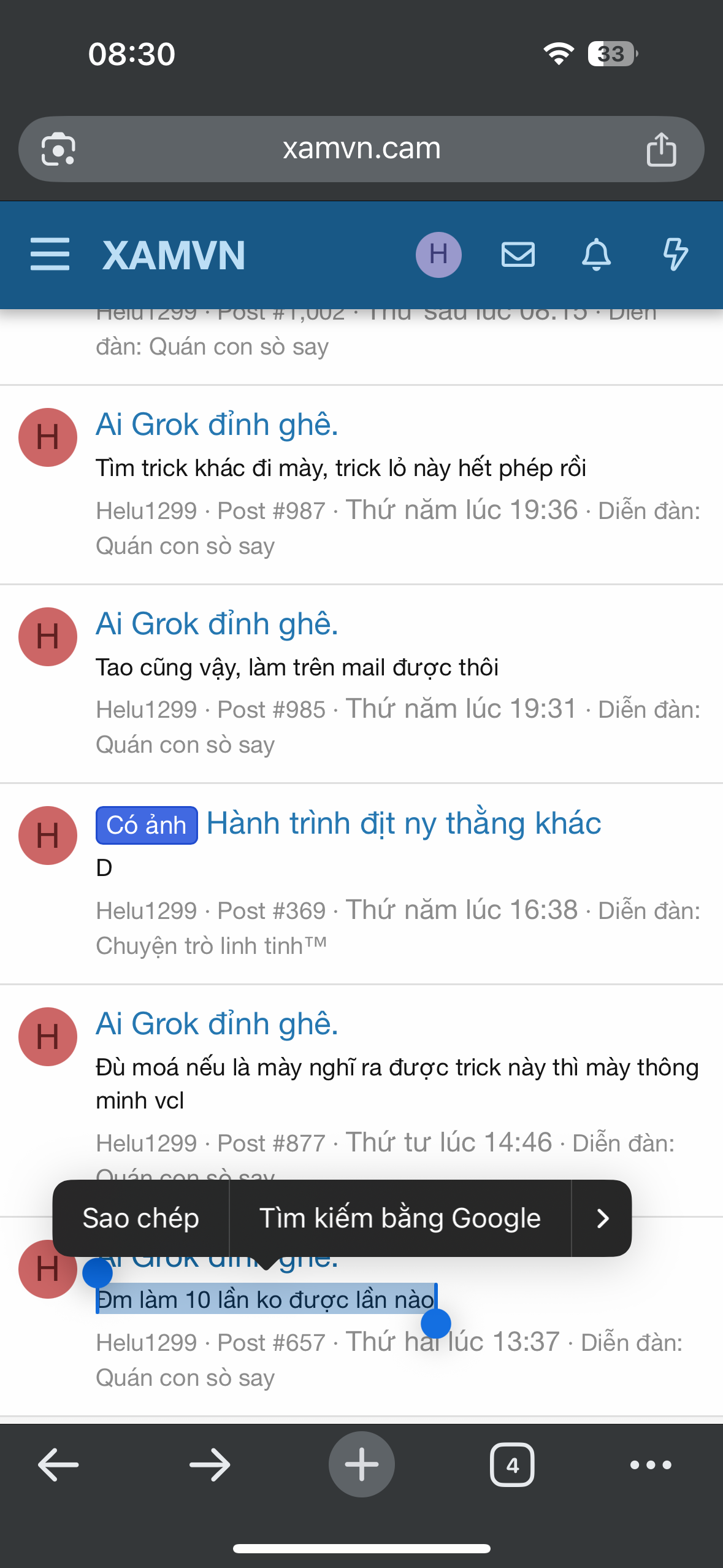Share the current page

tap(661, 149)
